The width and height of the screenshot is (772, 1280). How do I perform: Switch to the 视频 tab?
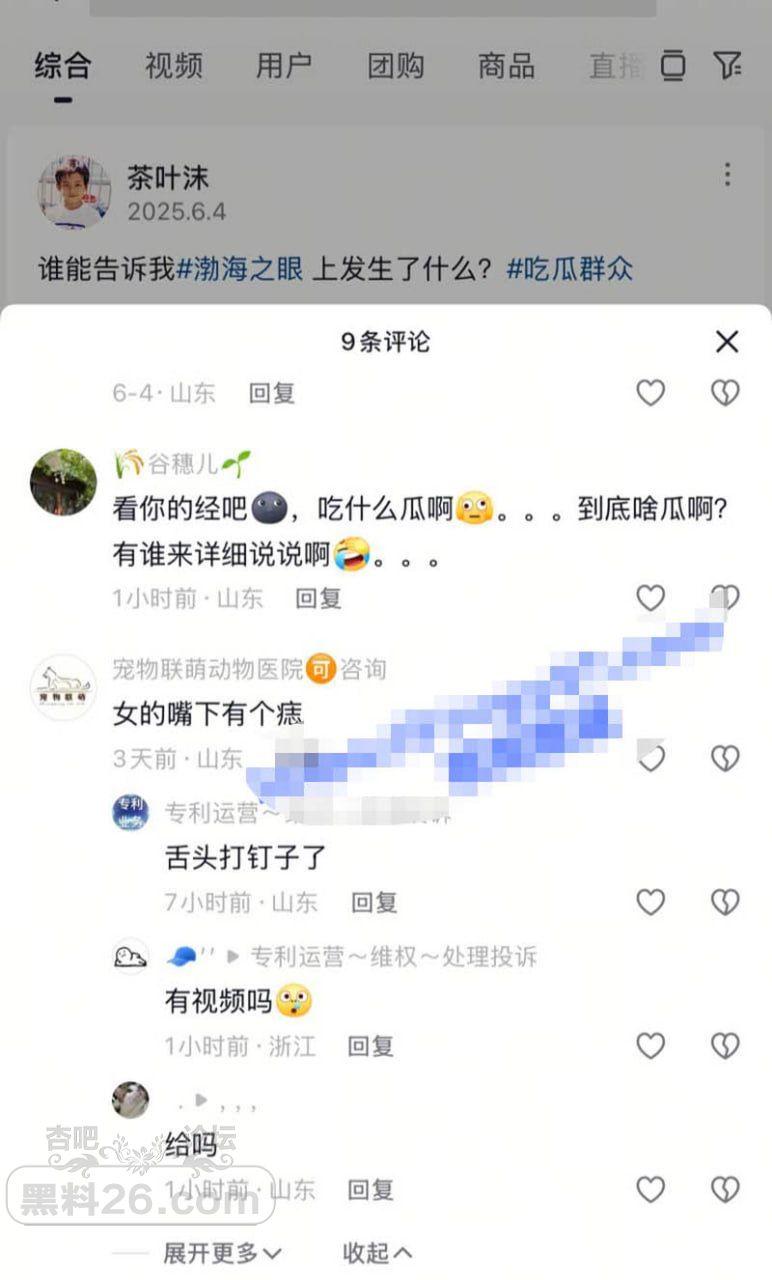point(173,67)
